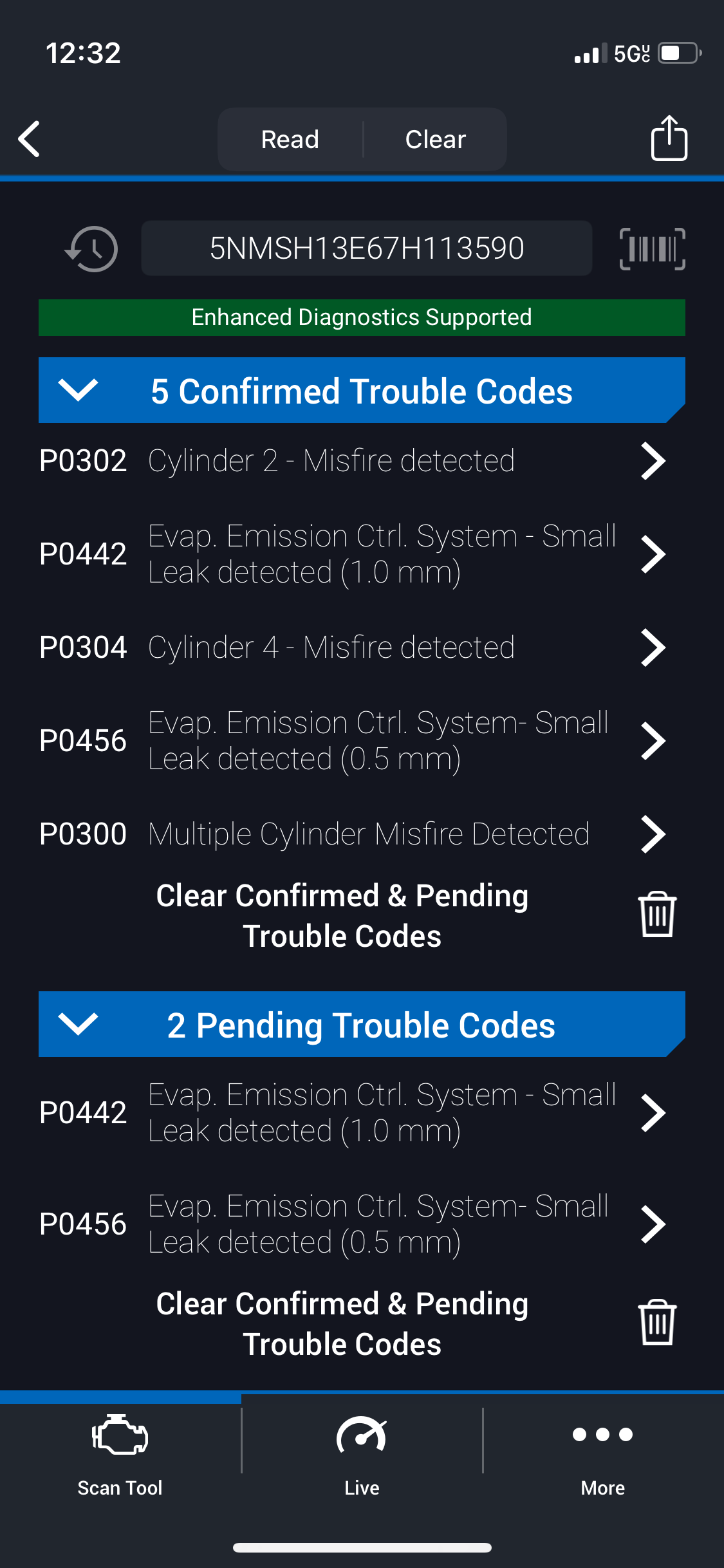View confirmed P0442 evap leak code
This screenshot has height=1568, width=724.
point(351,554)
